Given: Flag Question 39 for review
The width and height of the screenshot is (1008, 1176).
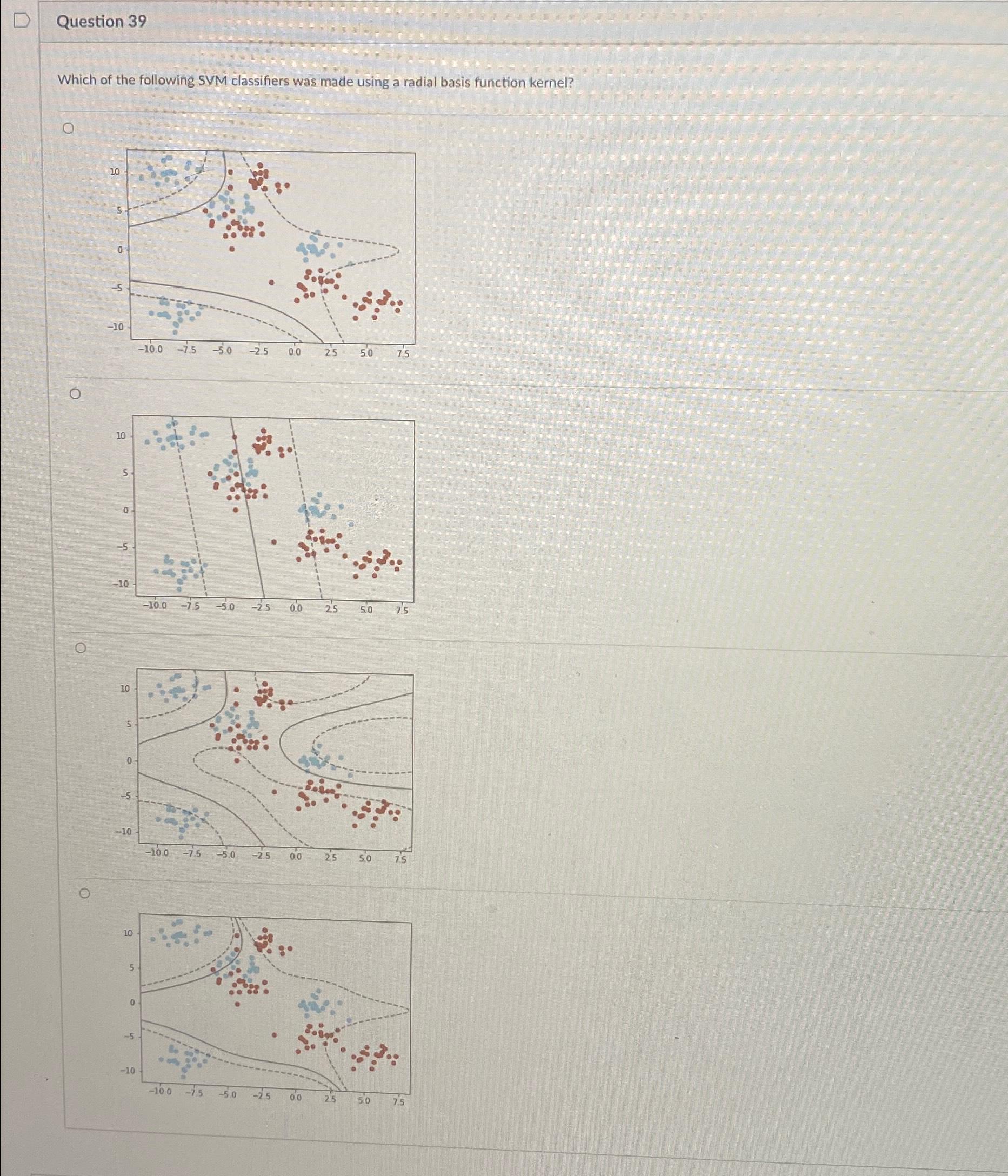Looking at the screenshot, I should pyautogui.click(x=22, y=22).
